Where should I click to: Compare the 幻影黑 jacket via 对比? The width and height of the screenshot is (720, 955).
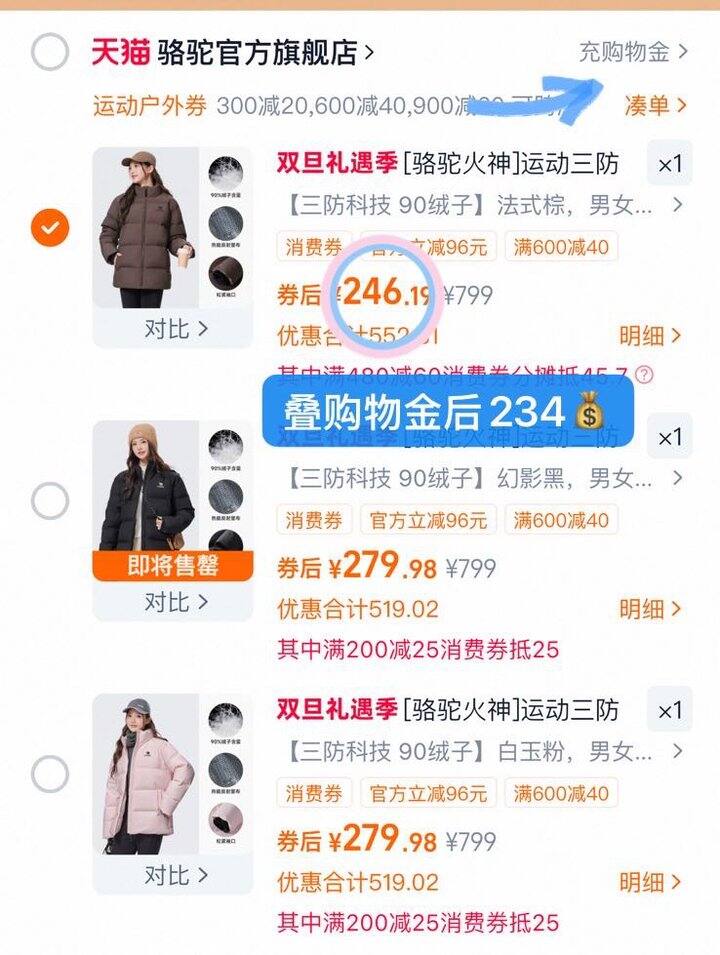coord(175,602)
